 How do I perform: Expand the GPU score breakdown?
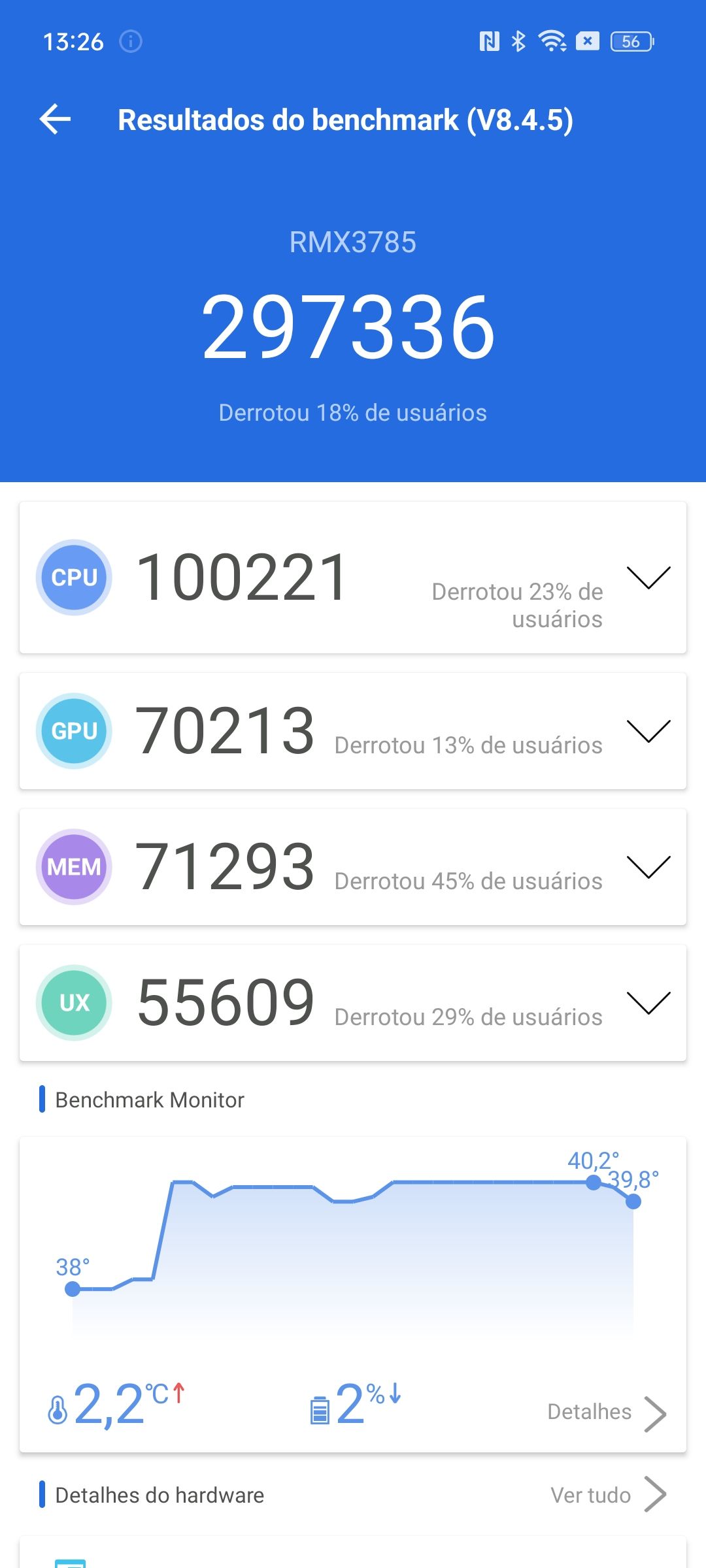pyautogui.click(x=648, y=730)
